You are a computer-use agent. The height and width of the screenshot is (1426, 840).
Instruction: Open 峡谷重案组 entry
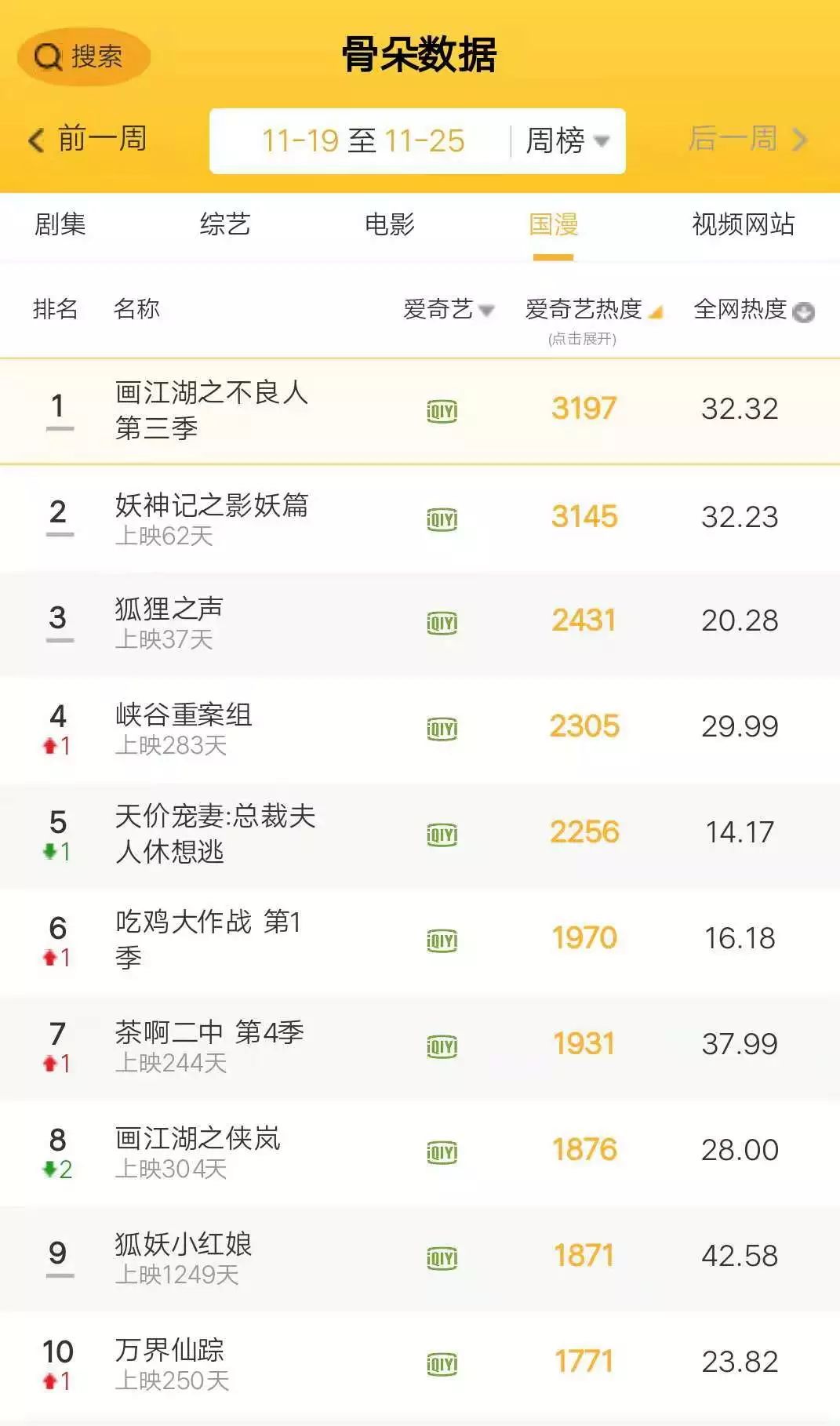tap(420, 729)
